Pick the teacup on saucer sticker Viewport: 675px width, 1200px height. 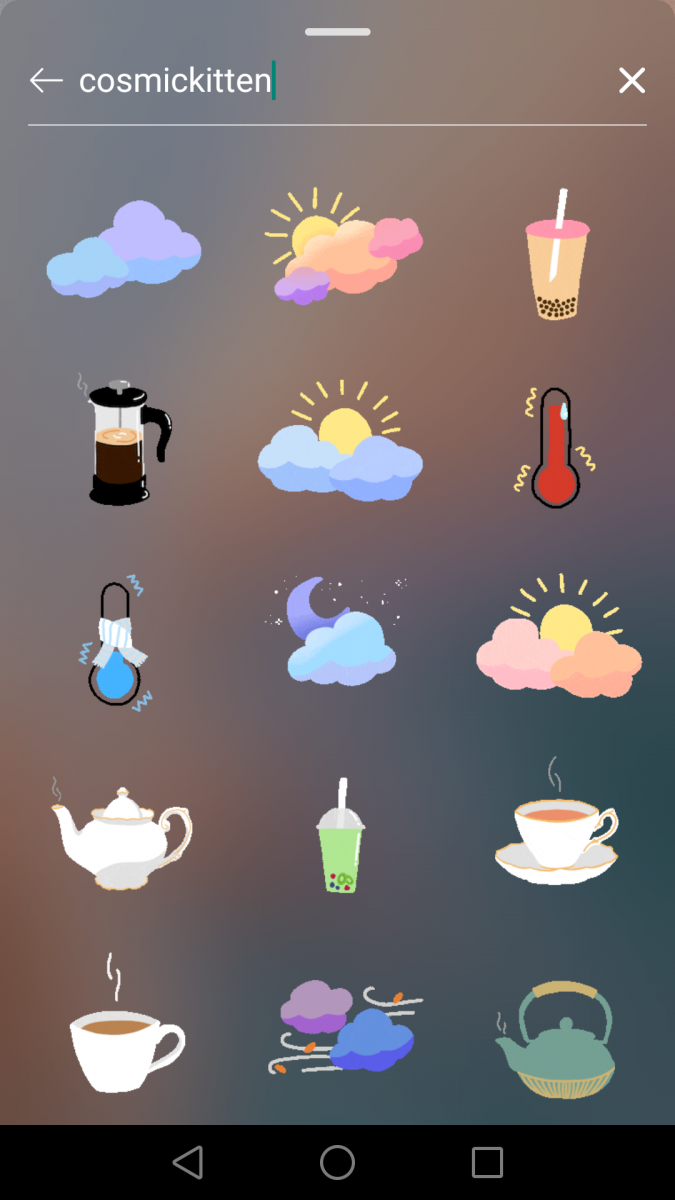pos(556,832)
